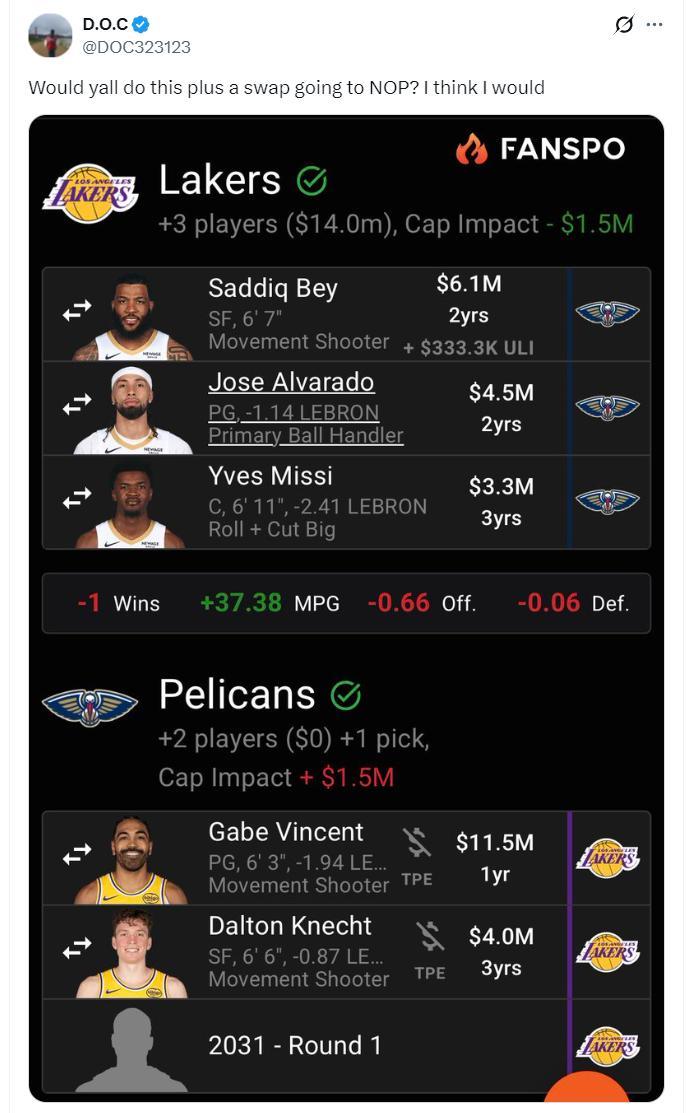Open D.O.C's profile picture
This screenshot has width=691, height=1113.
pyautogui.click(x=50, y=35)
